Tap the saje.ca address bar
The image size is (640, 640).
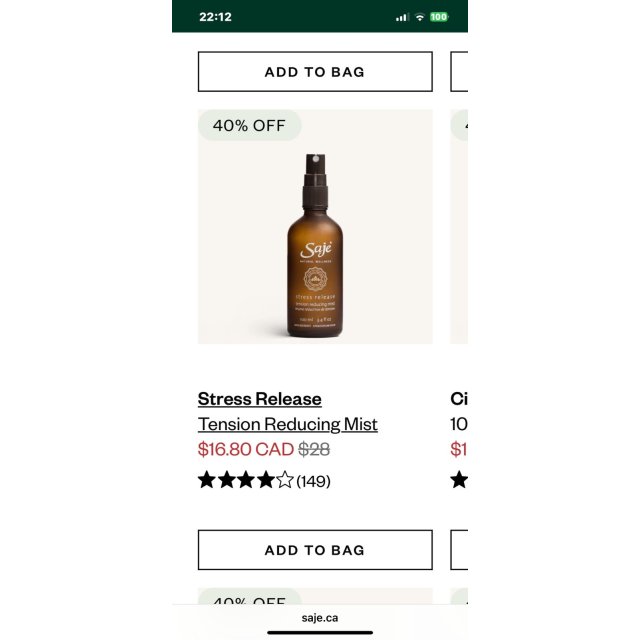point(320,618)
